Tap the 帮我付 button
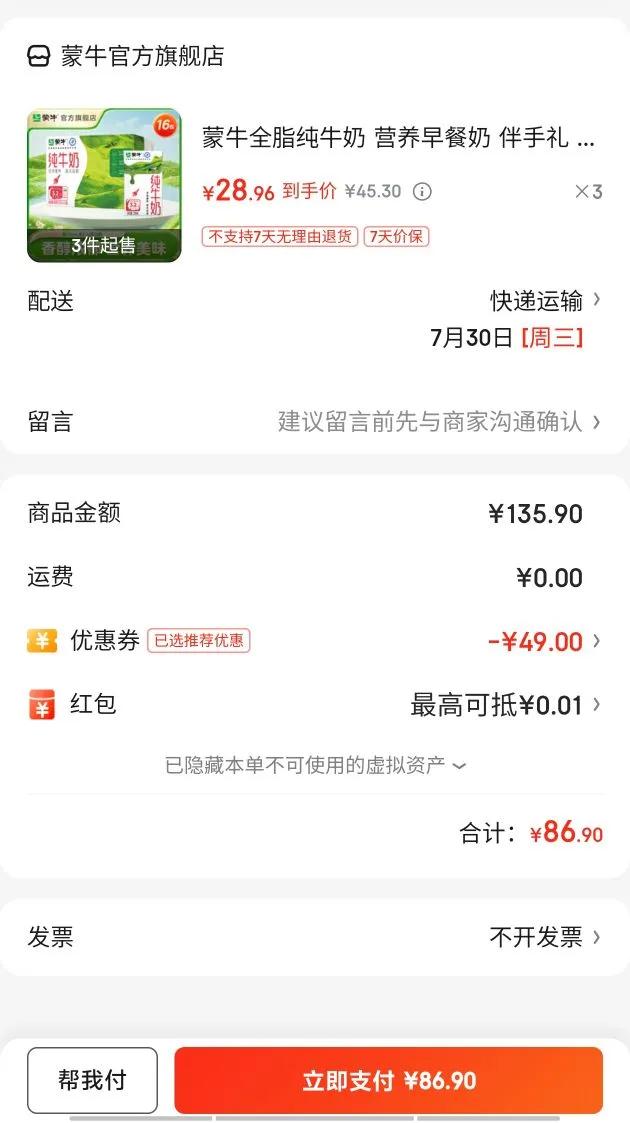This screenshot has width=630, height=1123. coord(92,1080)
